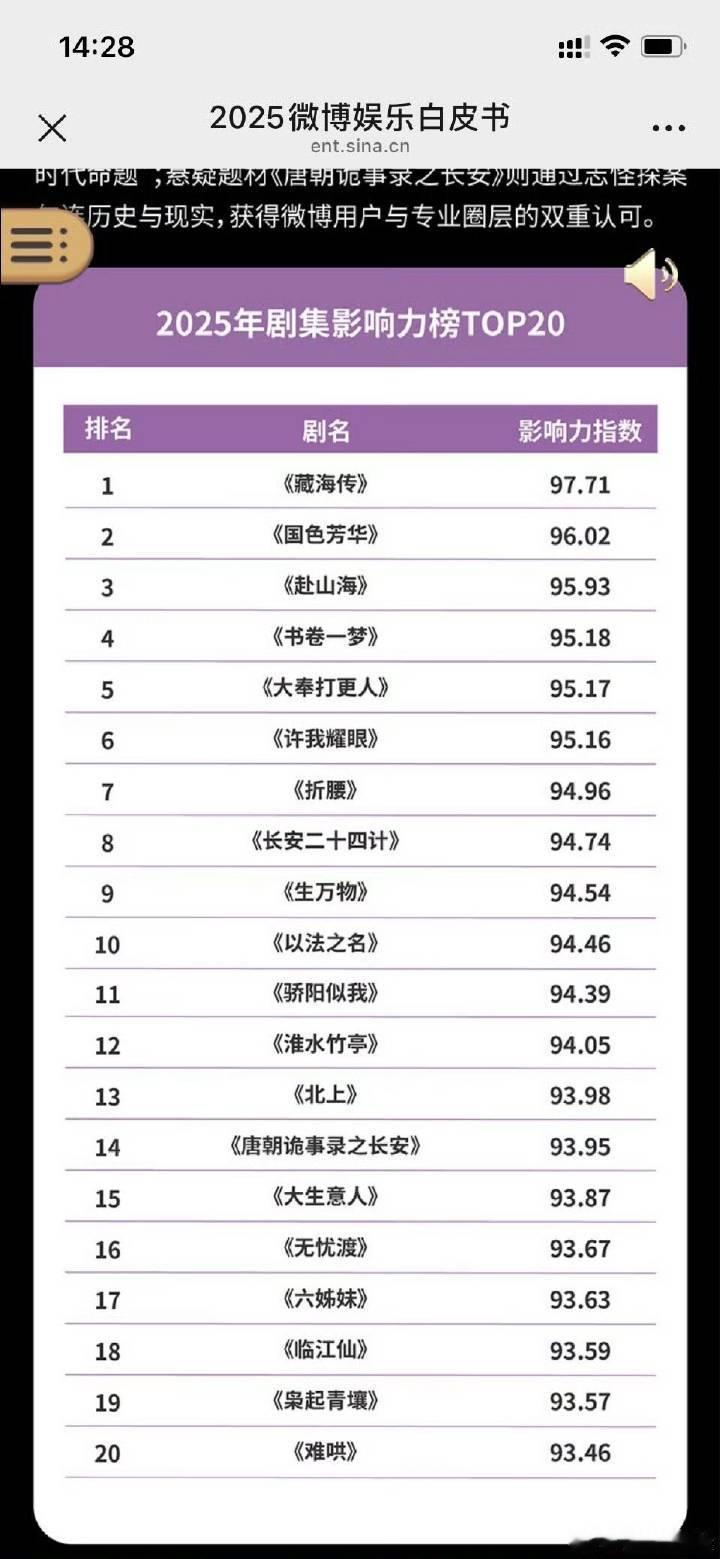
Task: Select the 排名 column header
Action: [x=108, y=428]
